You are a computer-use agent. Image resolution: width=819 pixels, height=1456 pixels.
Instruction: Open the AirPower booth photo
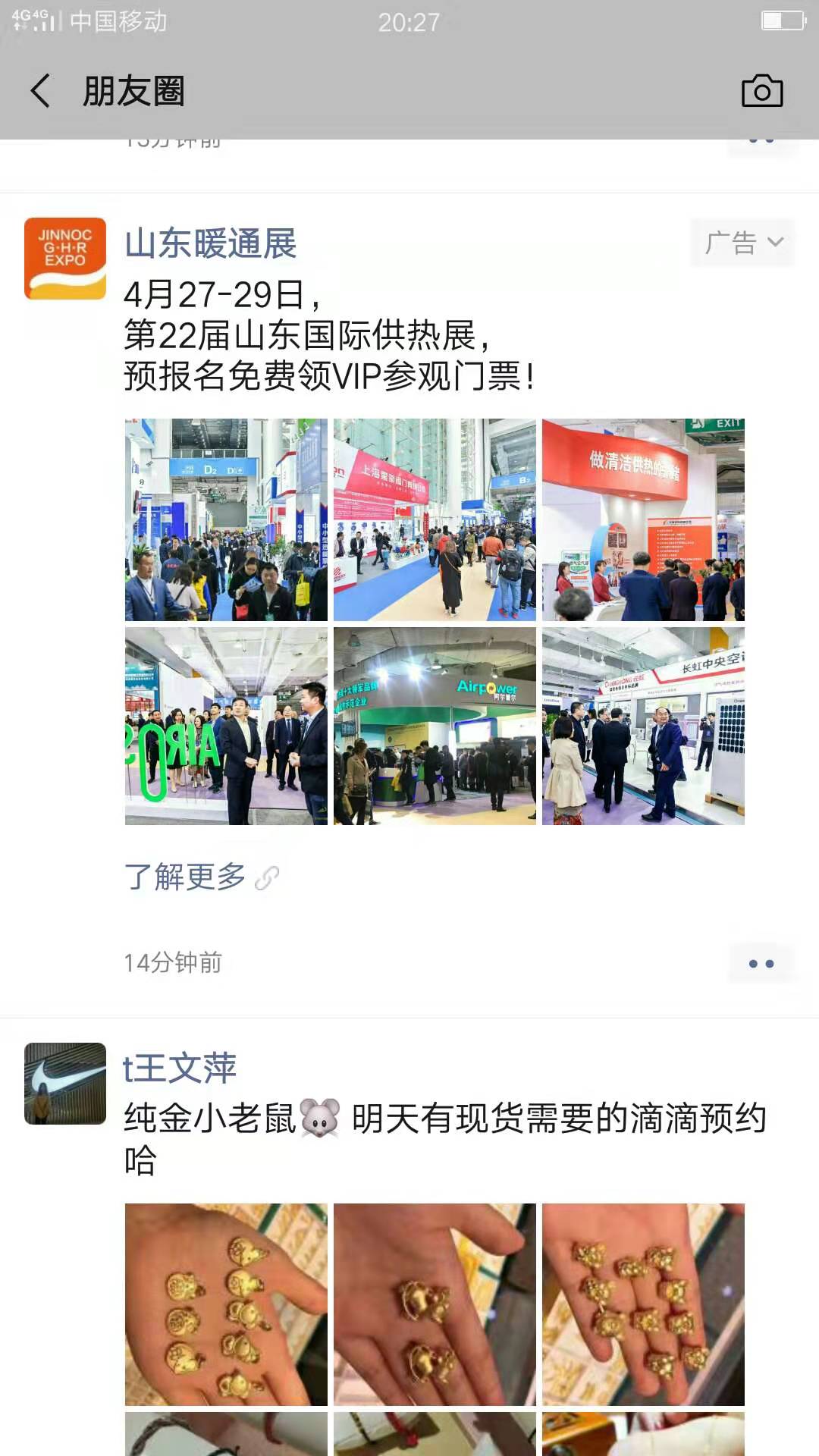pos(435,726)
